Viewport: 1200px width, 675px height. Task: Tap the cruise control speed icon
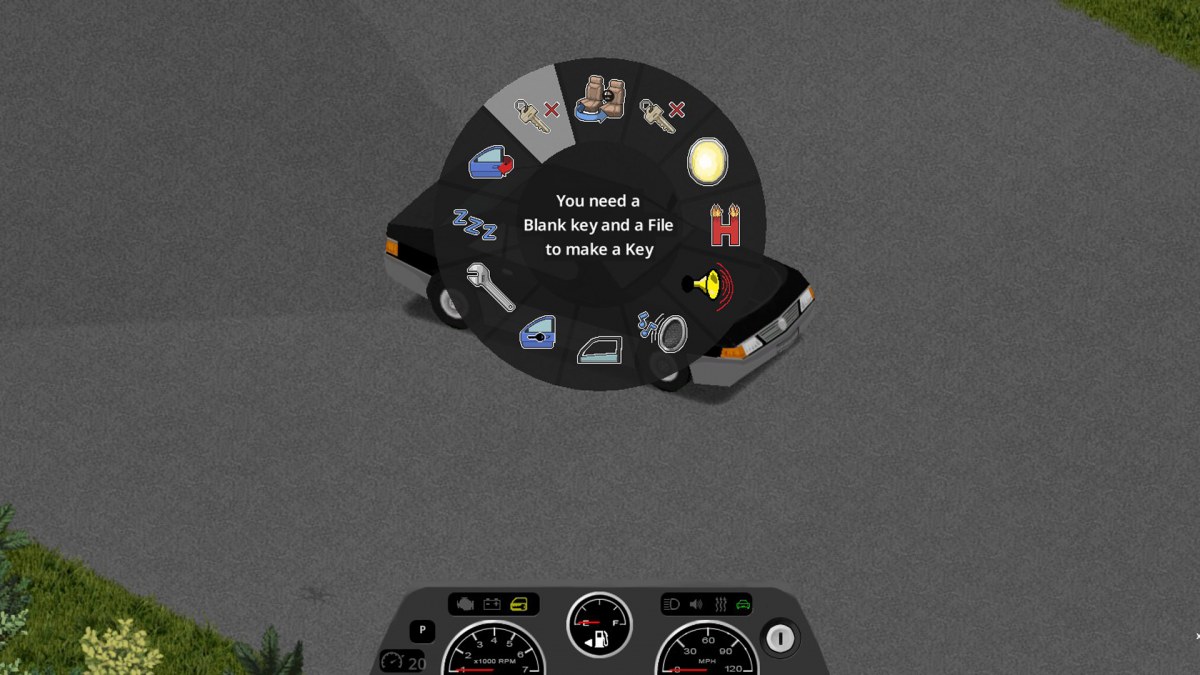click(x=394, y=661)
